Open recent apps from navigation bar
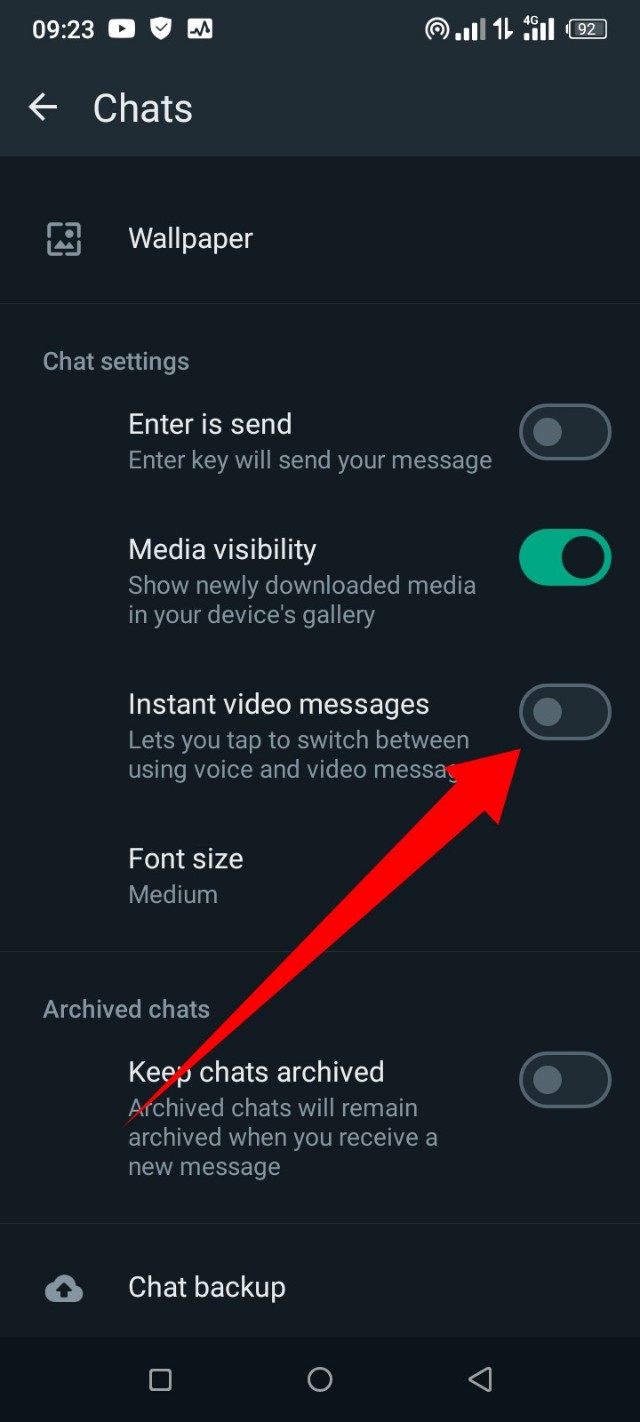 pos(160,1380)
